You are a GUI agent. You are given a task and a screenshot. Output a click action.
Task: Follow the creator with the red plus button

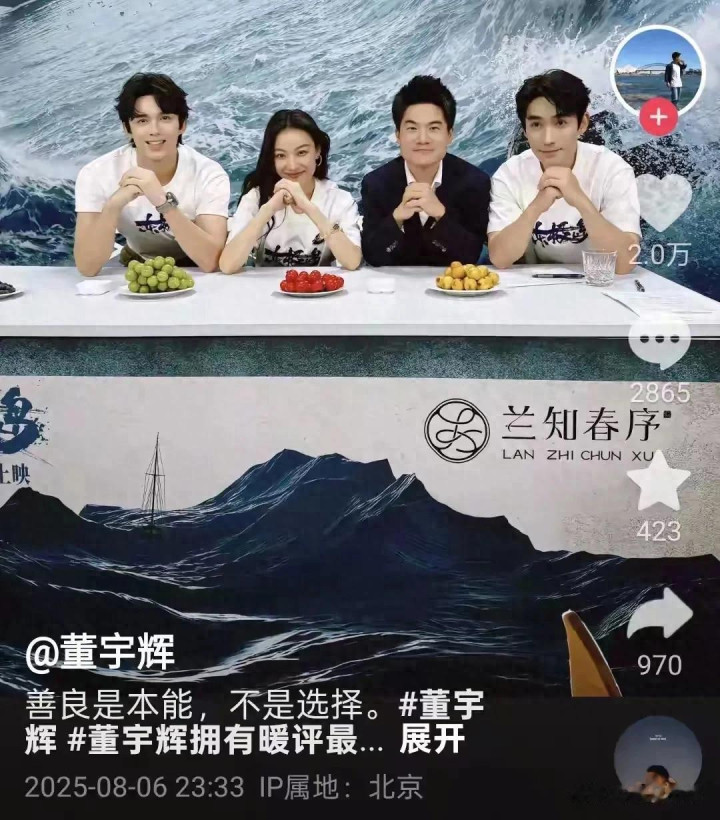click(x=657, y=118)
